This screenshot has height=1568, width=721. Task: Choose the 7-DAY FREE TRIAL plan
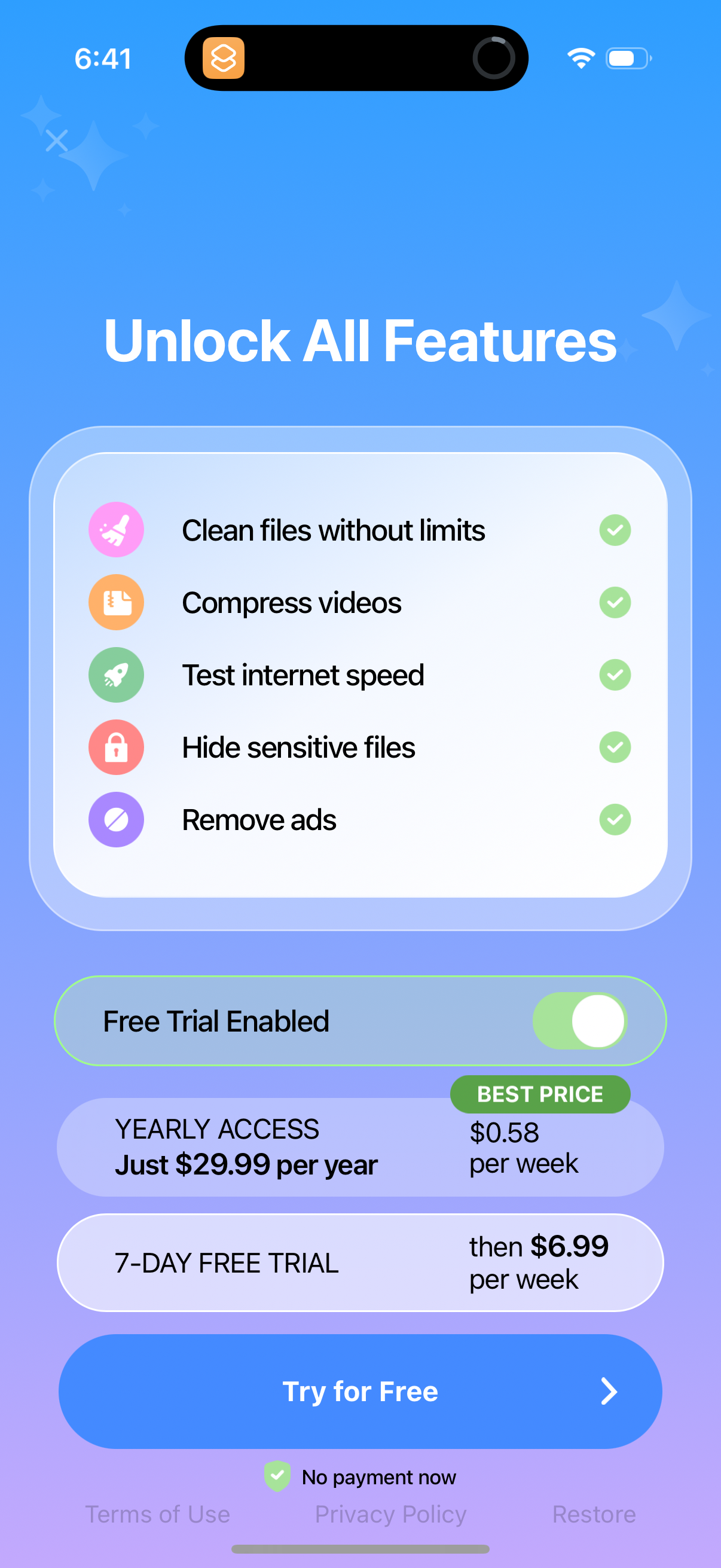point(360,1263)
